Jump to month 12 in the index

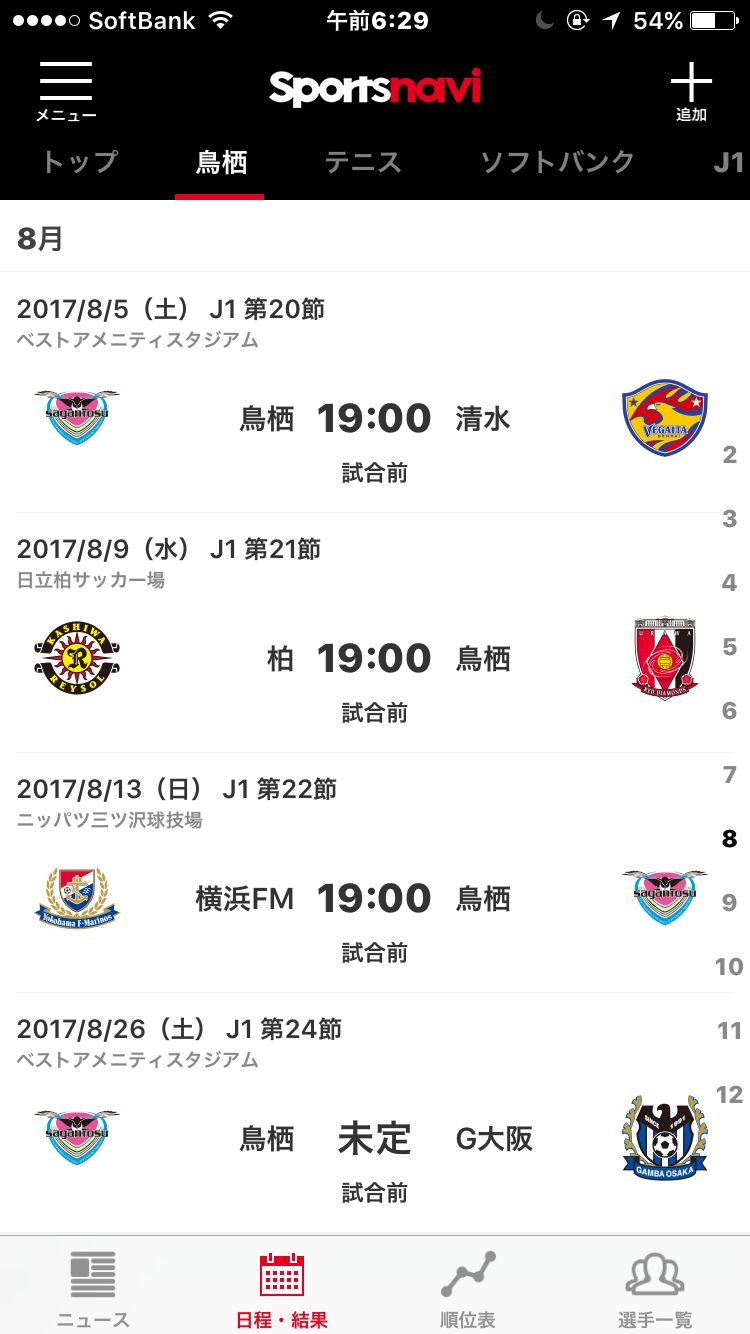(x=730, y=1095)
